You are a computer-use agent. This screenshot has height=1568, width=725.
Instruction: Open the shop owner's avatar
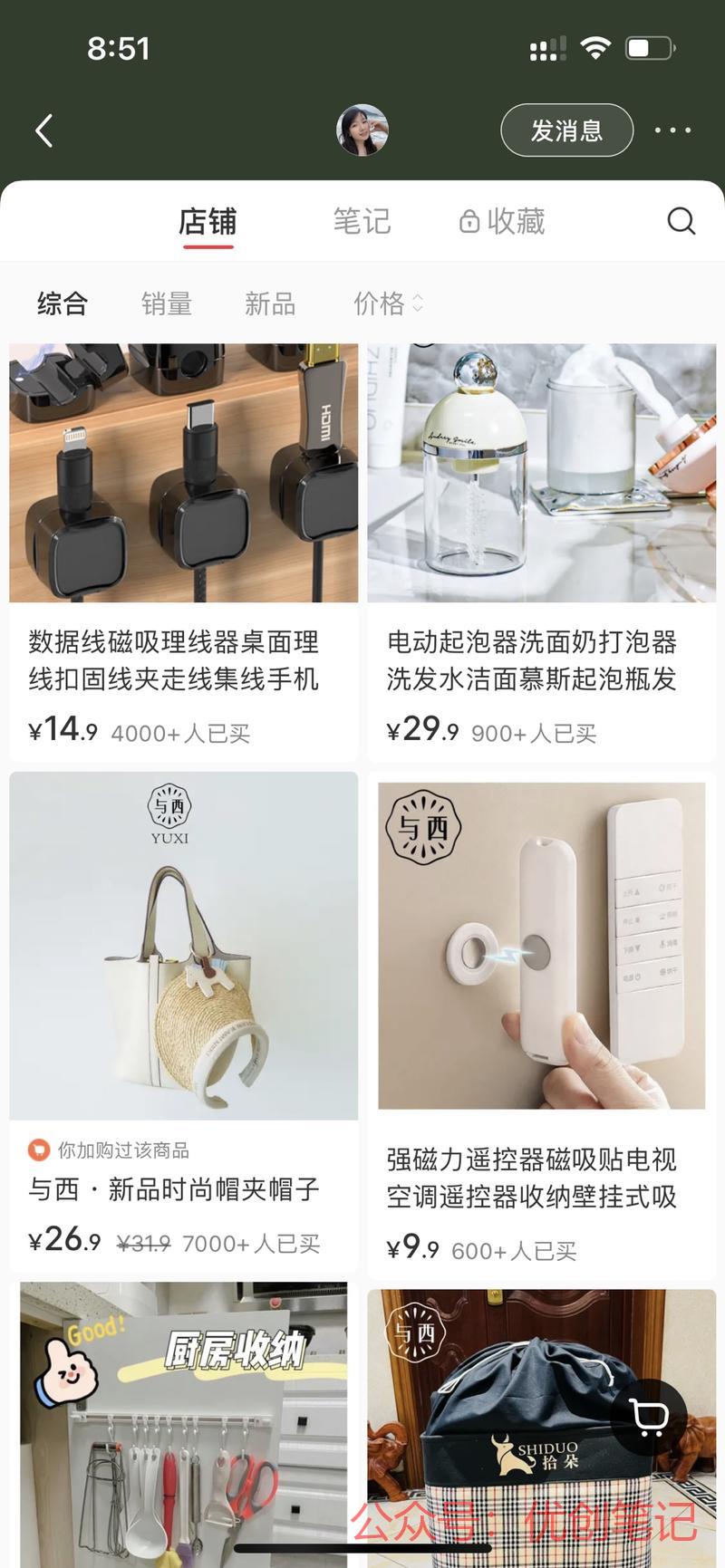click(x=362, y=130)
